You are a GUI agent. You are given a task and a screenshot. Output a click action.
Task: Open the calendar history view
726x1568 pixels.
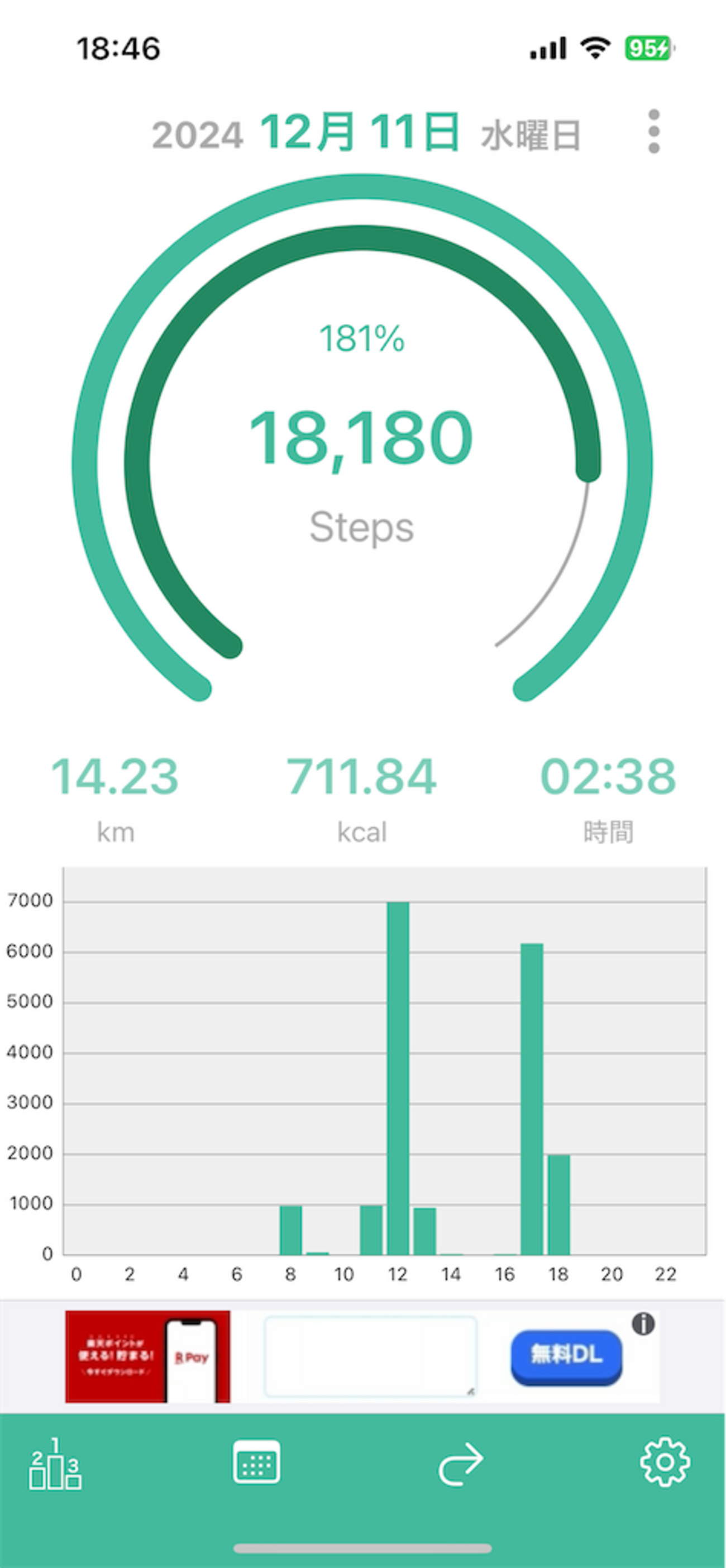(x=256, y=1462)
